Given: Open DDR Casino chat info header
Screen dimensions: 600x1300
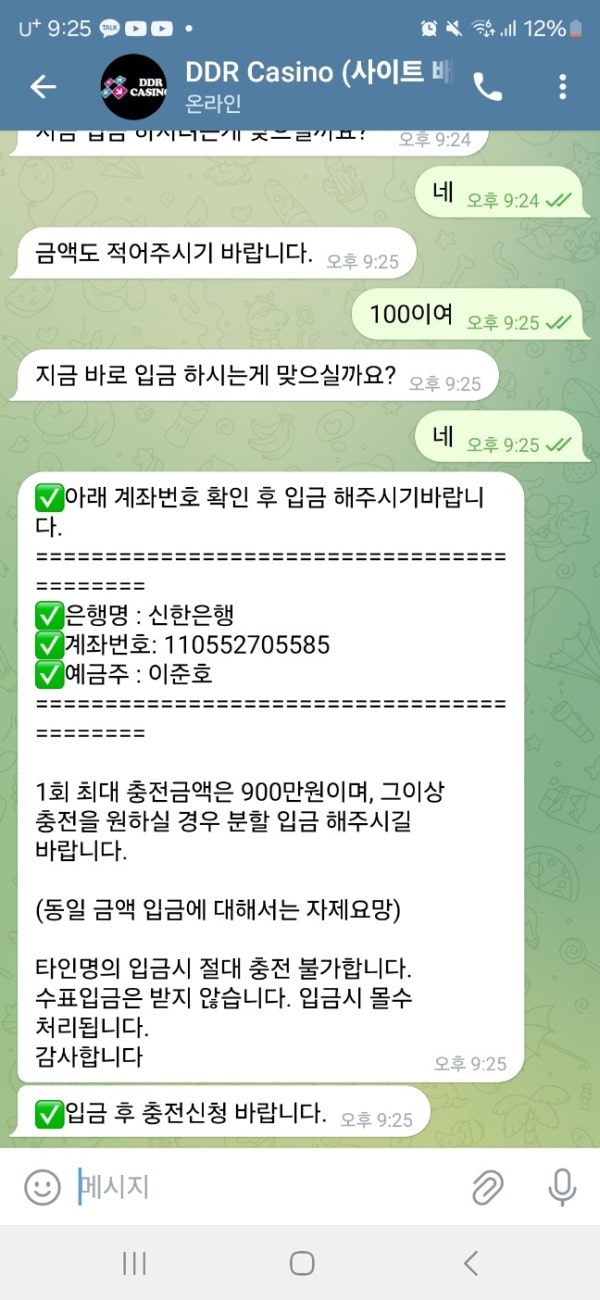Looking at the screenshot, I should point(315,87).
